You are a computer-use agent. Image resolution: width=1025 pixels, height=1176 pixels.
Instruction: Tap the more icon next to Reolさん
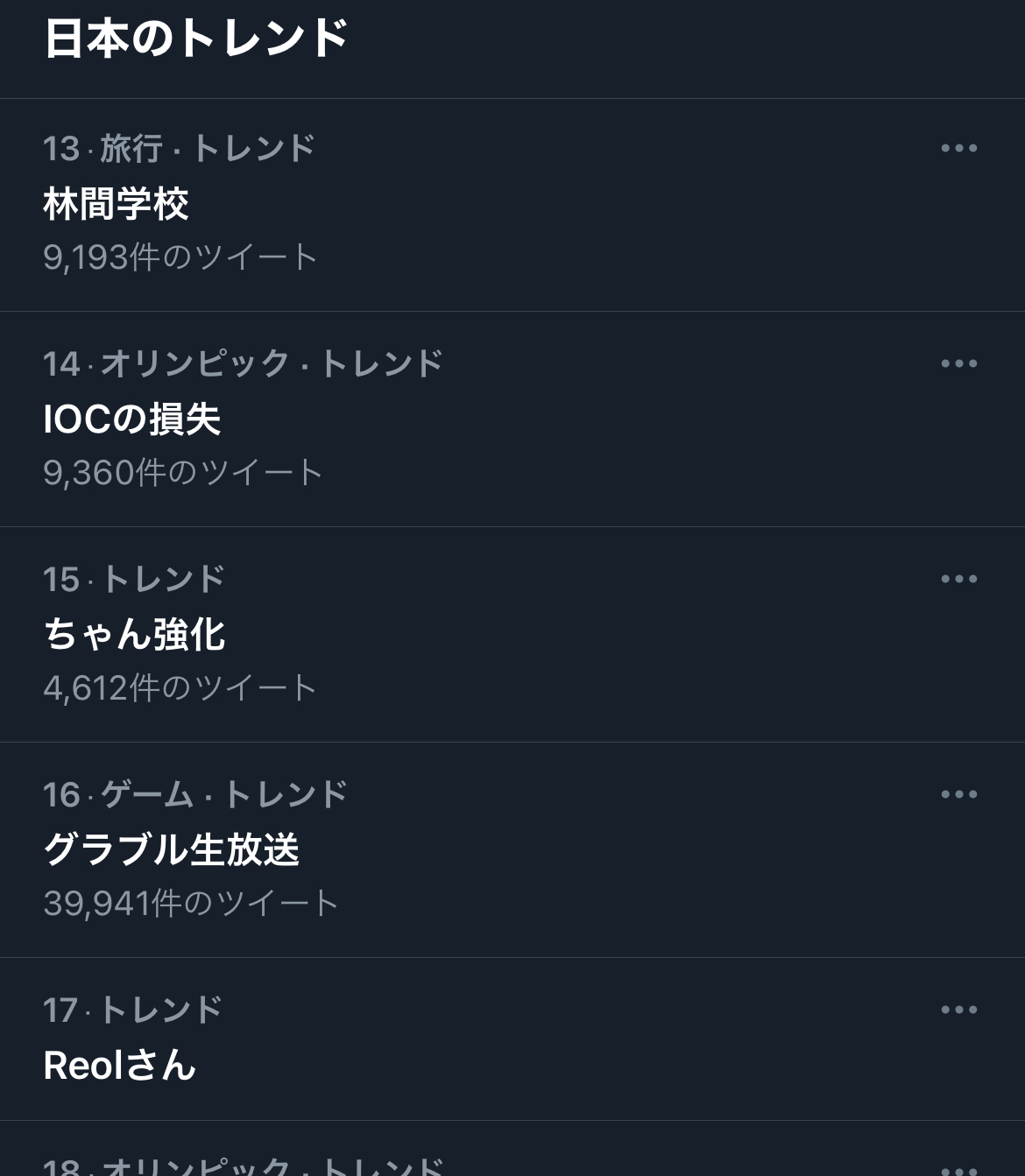[x=958, y=1010]
